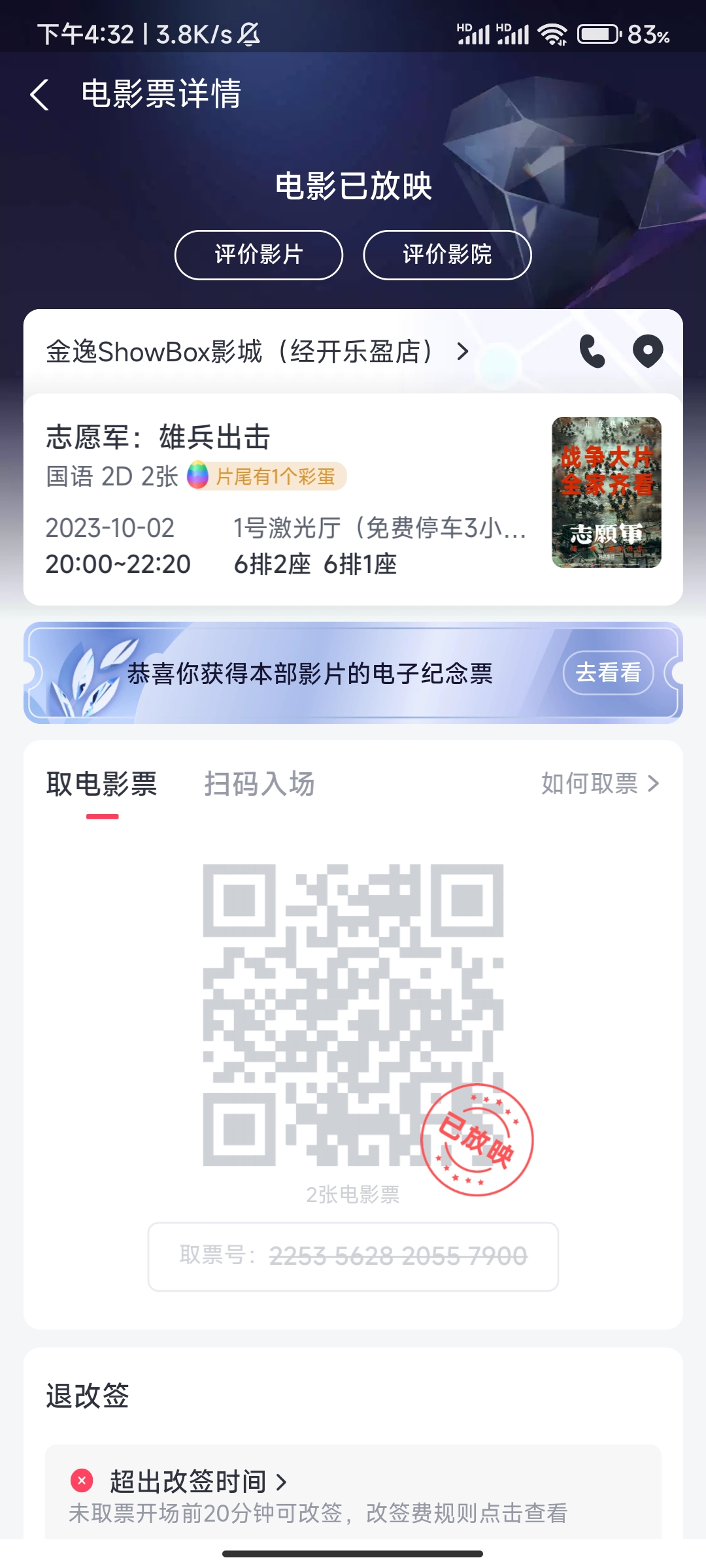Go back from 电影票详情 page

coord(41,95)
